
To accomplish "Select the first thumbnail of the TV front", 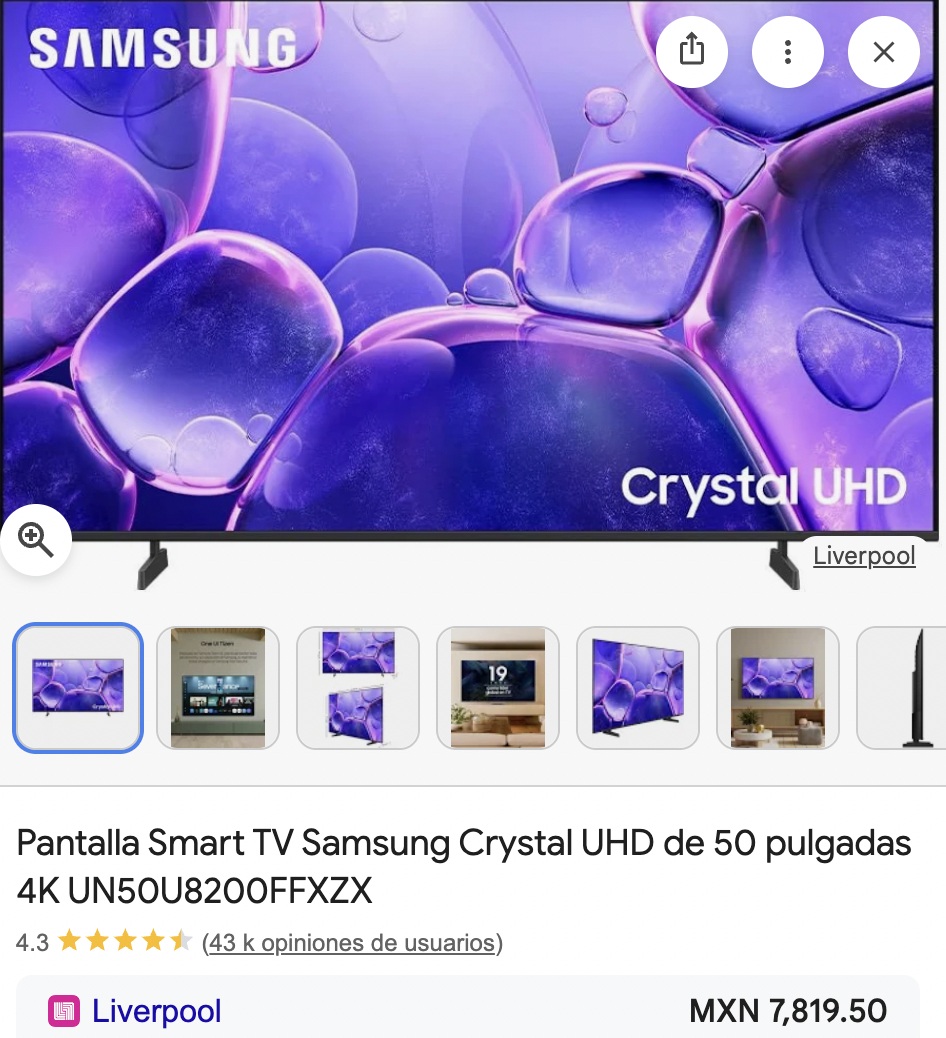I will [x=78, y=687].
